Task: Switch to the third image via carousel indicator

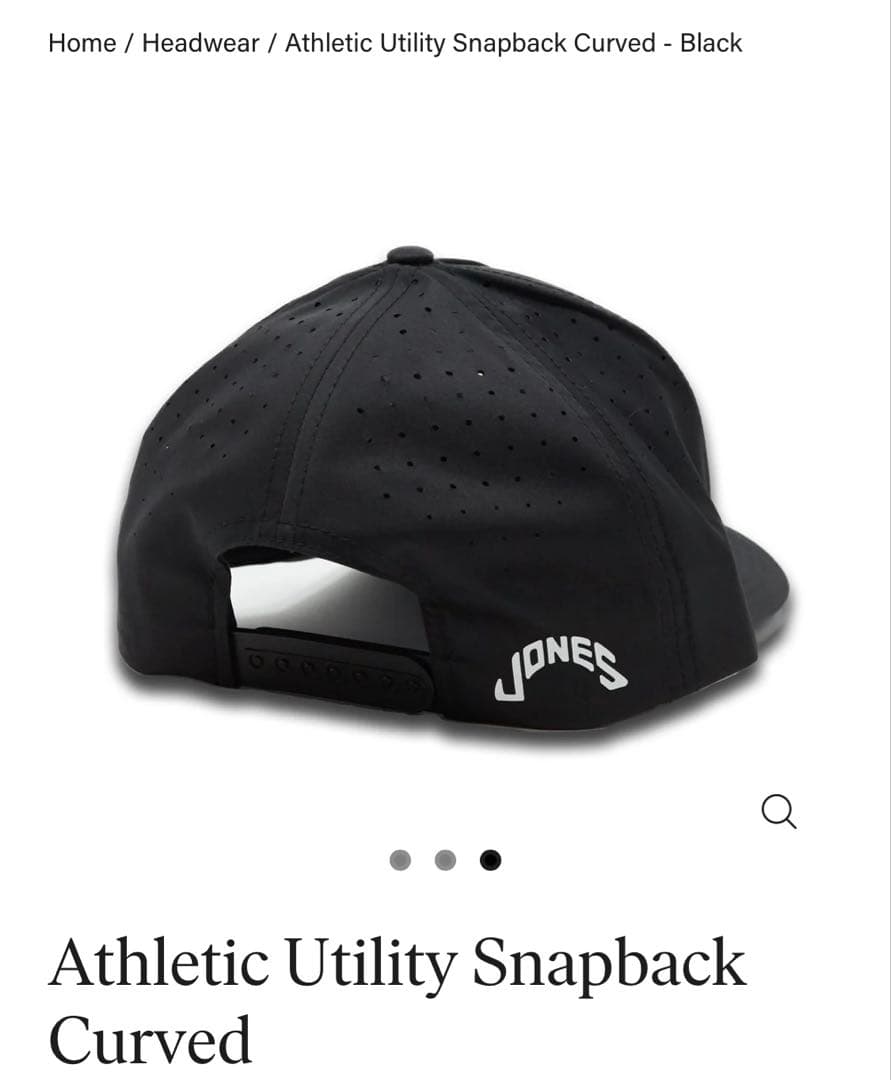Action: point(490,858)
